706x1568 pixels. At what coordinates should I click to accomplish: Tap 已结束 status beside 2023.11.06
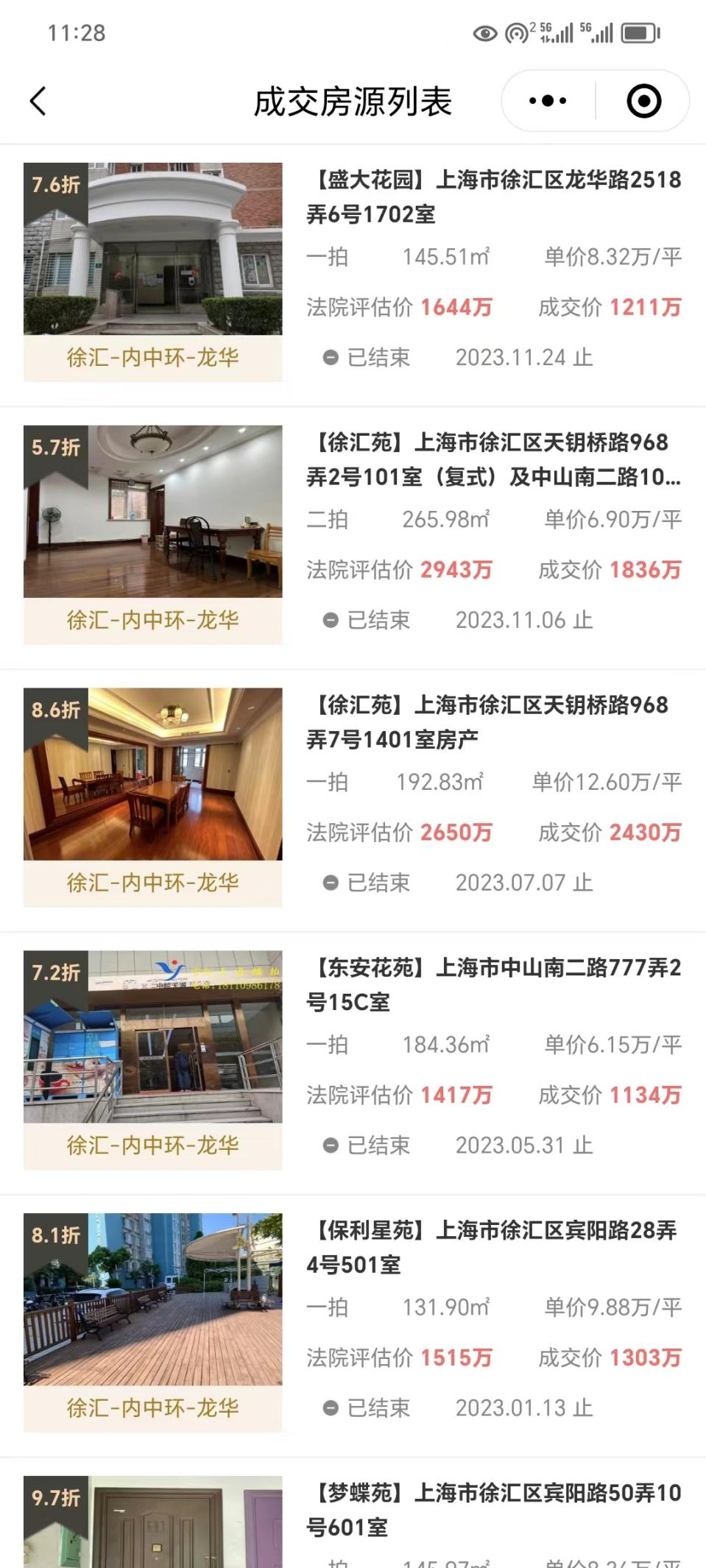point(331,620)
